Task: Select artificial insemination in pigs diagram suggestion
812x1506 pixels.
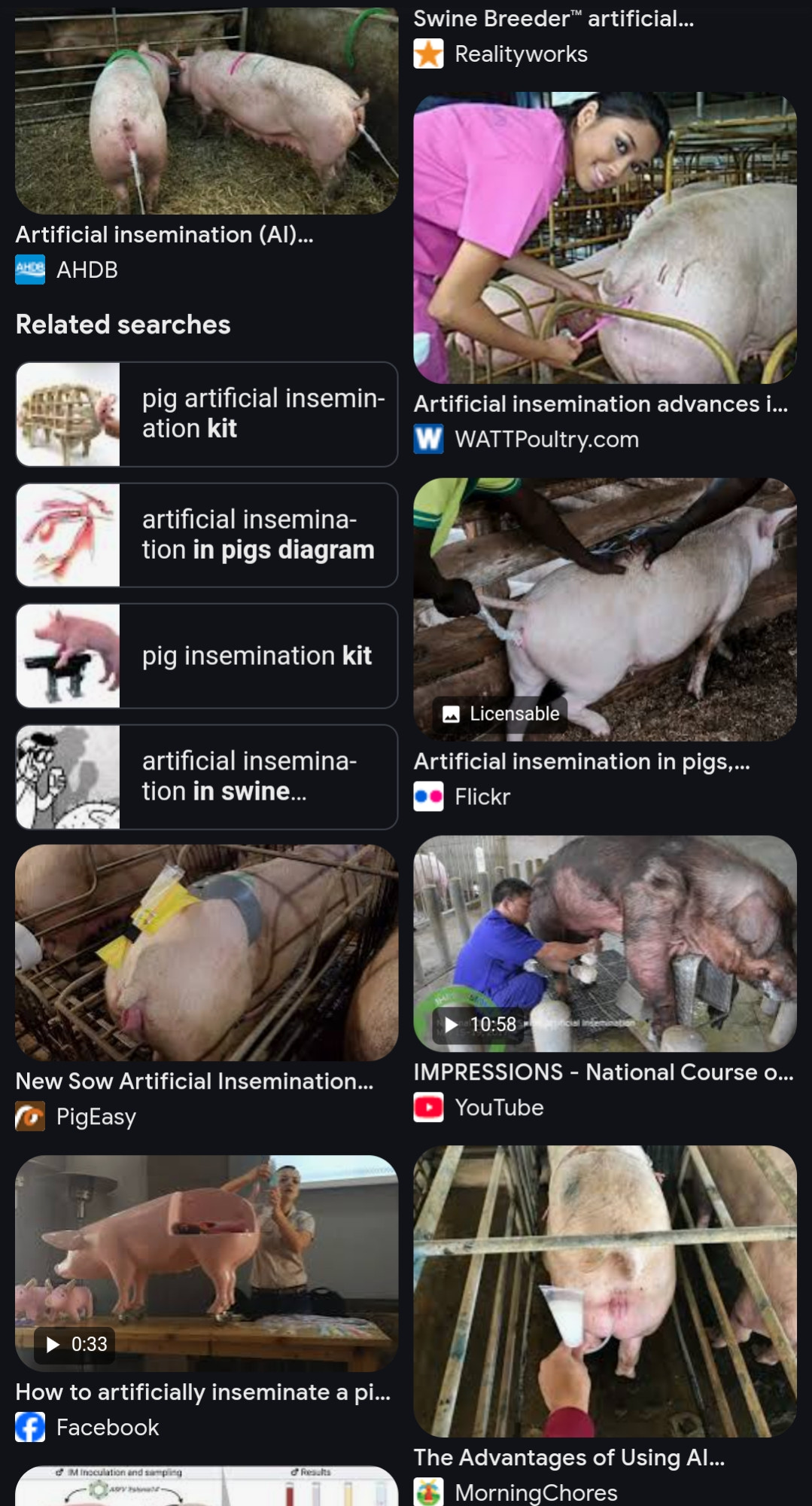Action: (206, 535)
